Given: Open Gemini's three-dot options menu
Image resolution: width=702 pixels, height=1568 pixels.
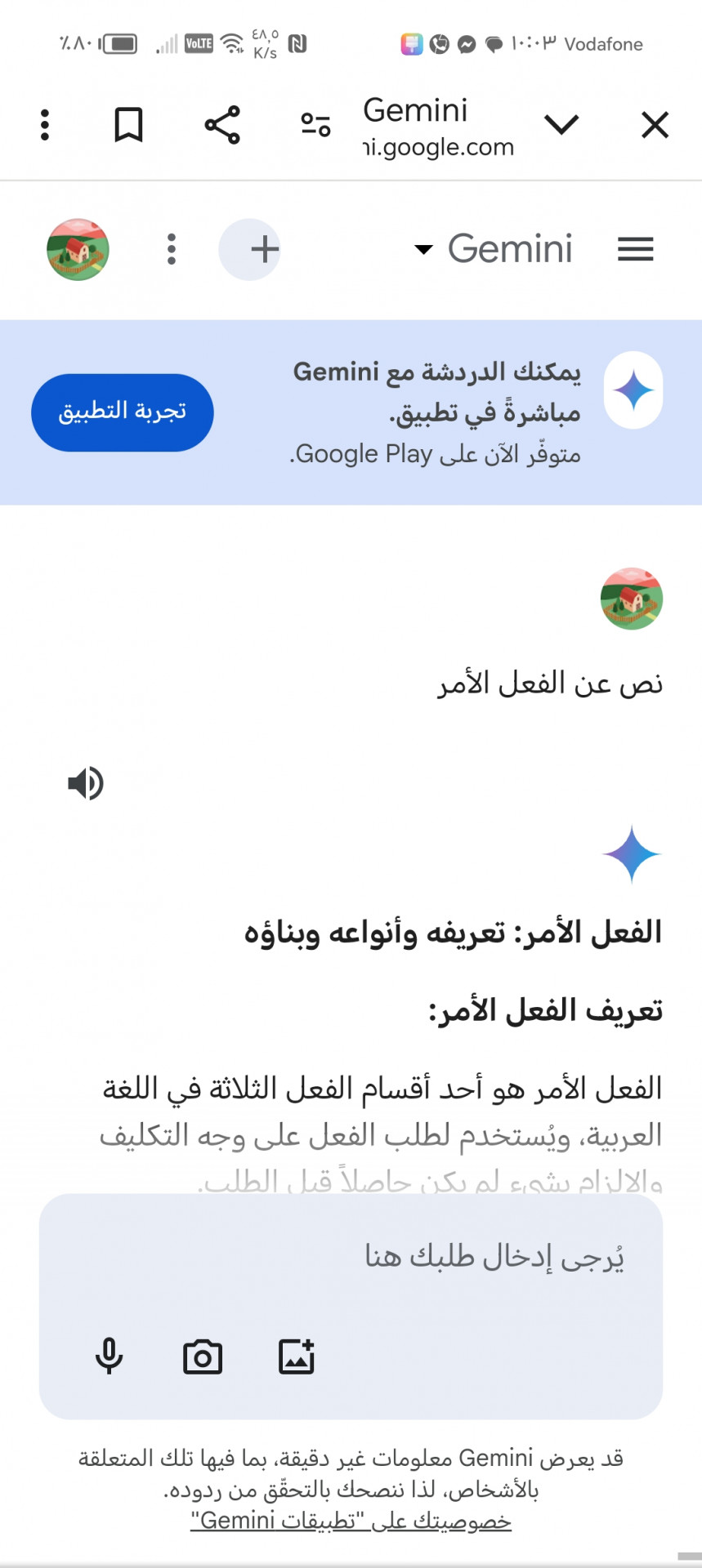Looking at the screenshot, I should pyautogui.click(x=171, y=249).
